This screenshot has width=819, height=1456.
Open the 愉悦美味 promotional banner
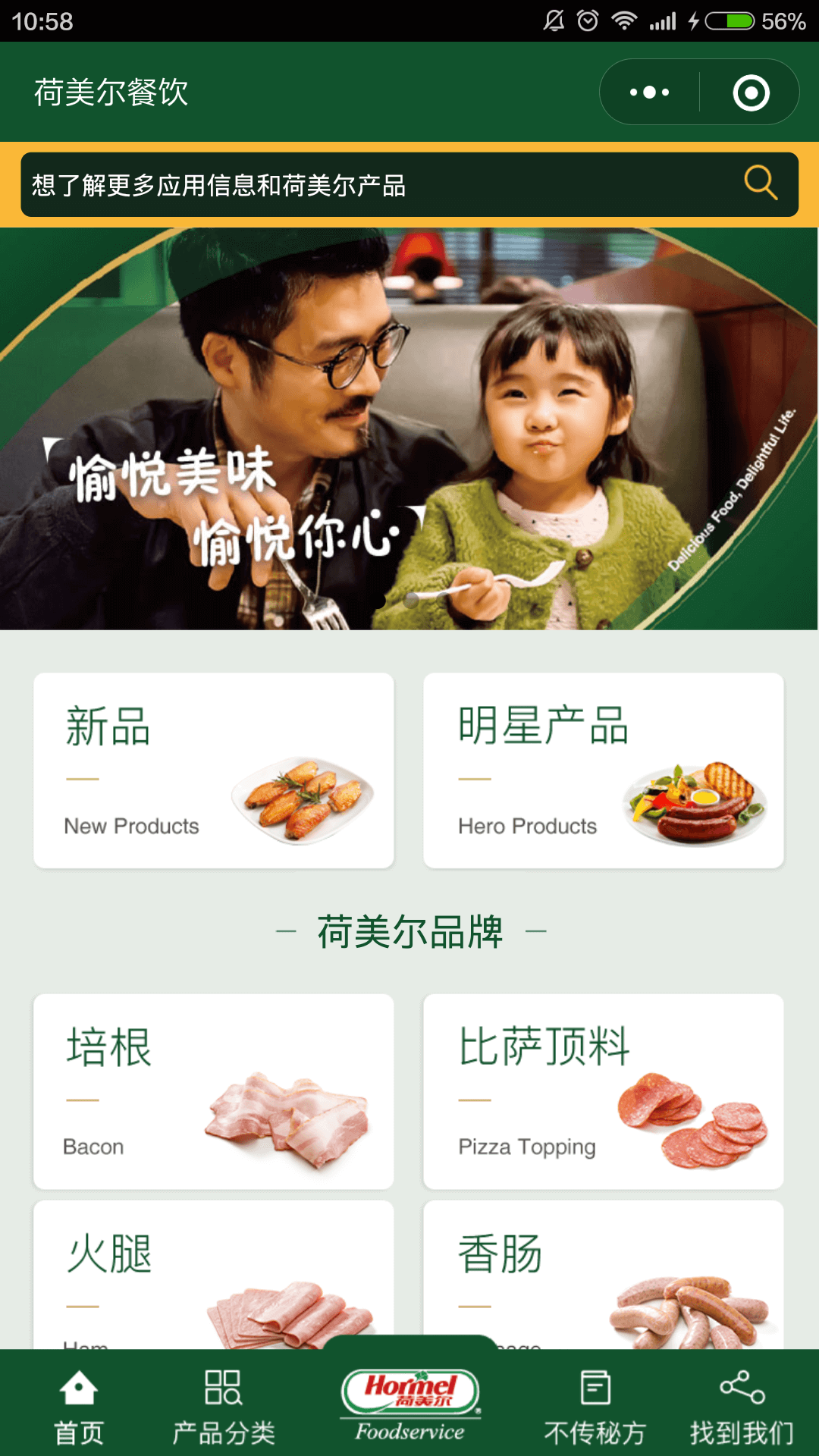click(409, 428)
